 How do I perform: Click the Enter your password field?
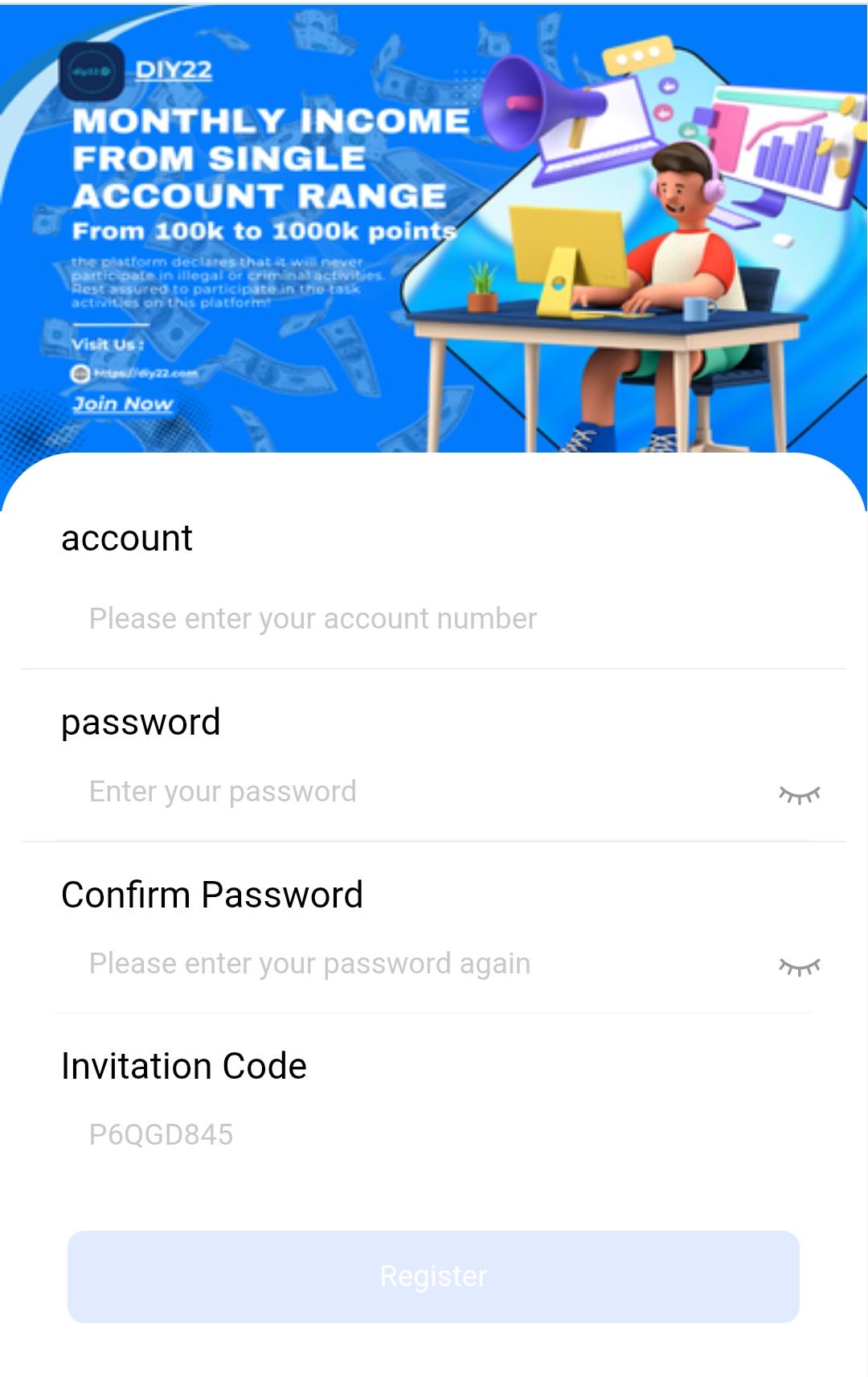[x=321, y=792]
